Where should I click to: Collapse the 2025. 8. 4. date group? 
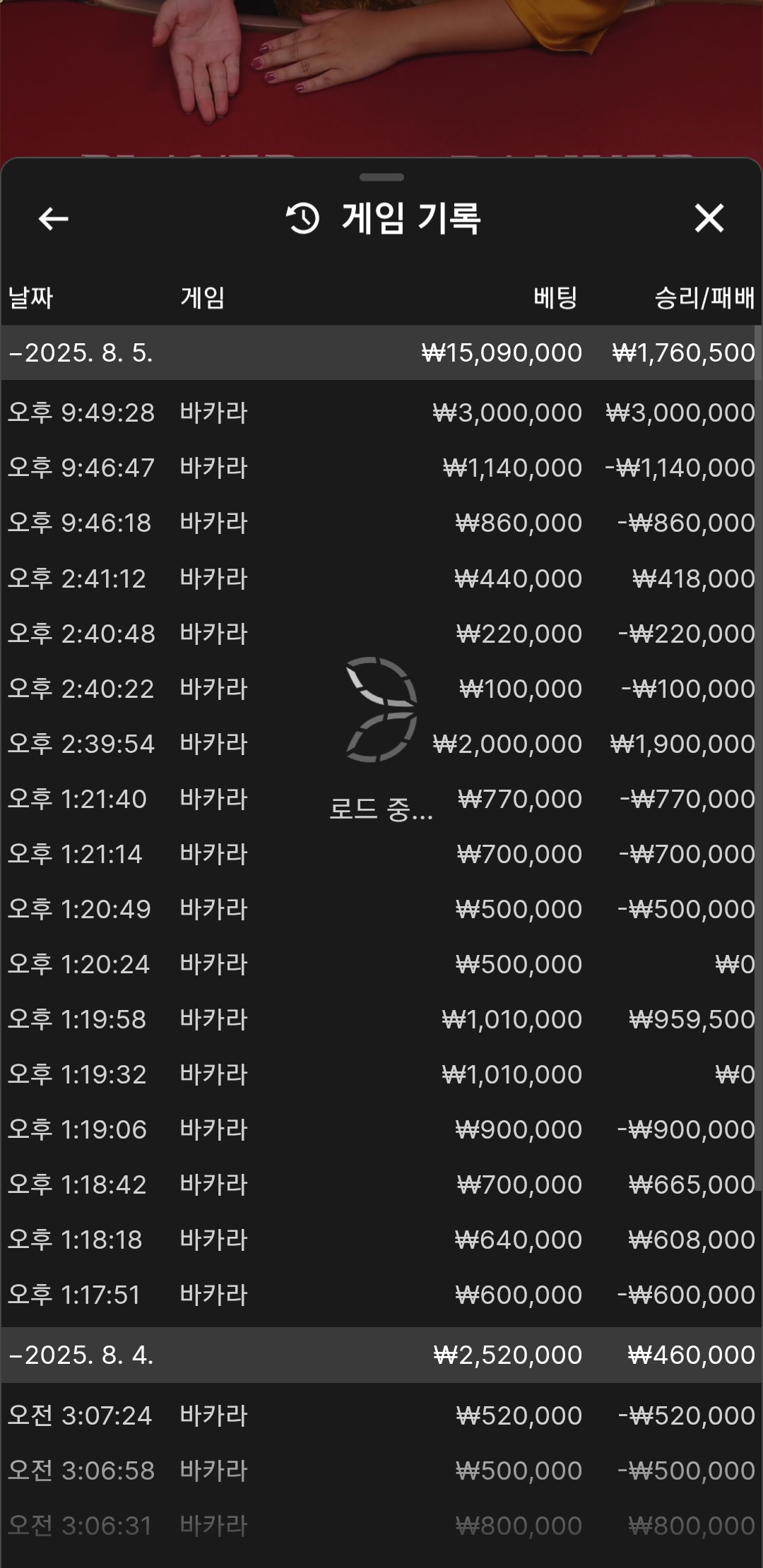(381, 1355)
